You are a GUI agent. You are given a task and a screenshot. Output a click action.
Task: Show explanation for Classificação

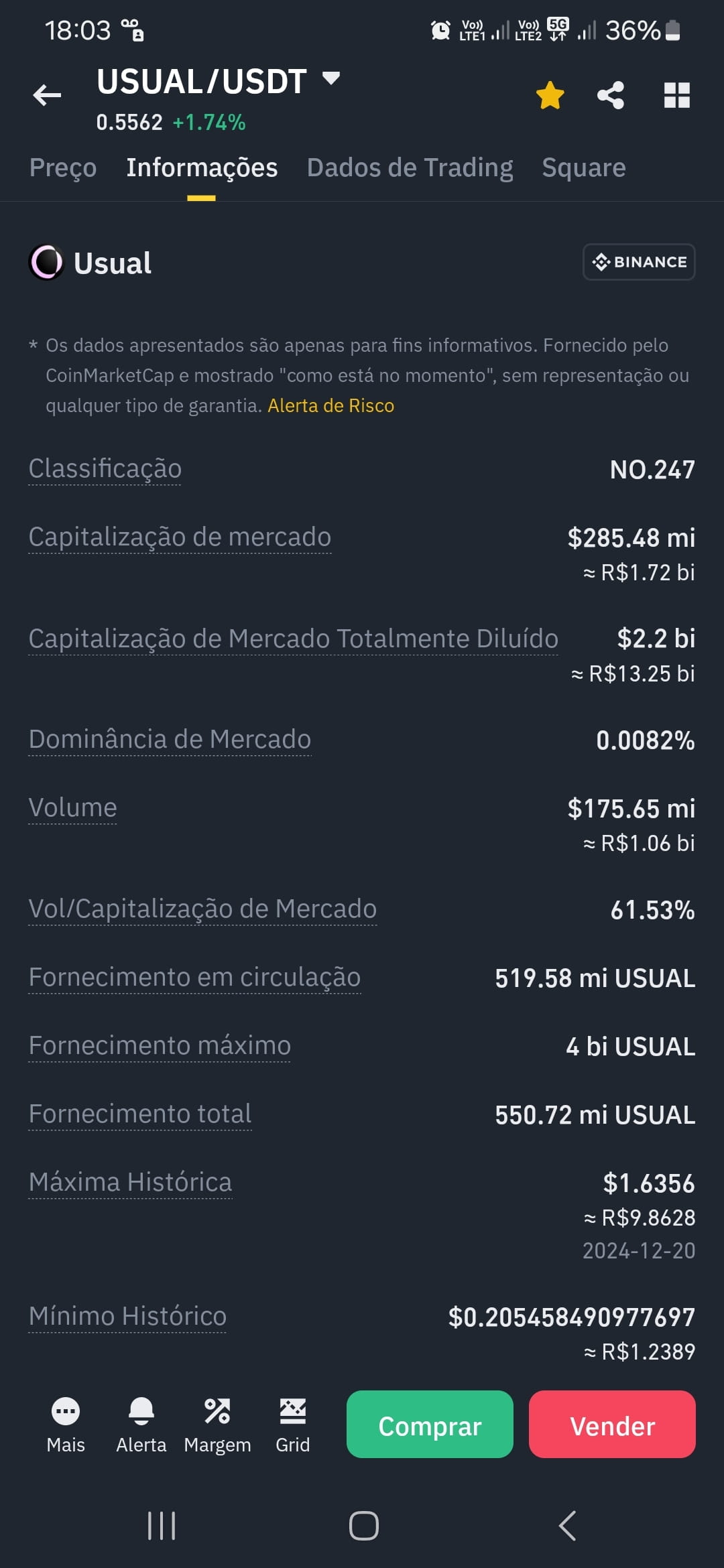click(x=105, y=468)
